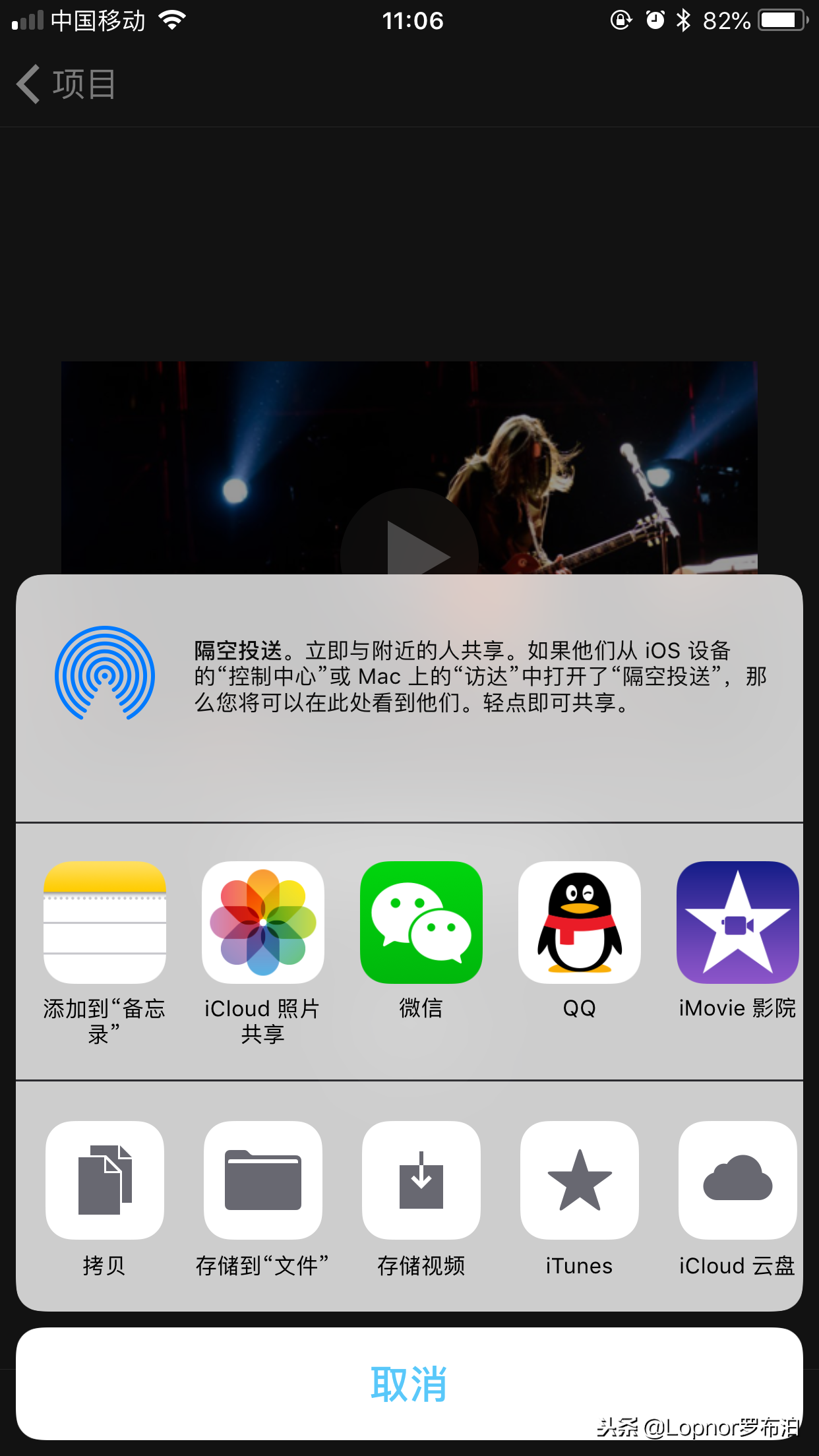
Task: Tap the orientation lock status icon
Action: [621, 20]
